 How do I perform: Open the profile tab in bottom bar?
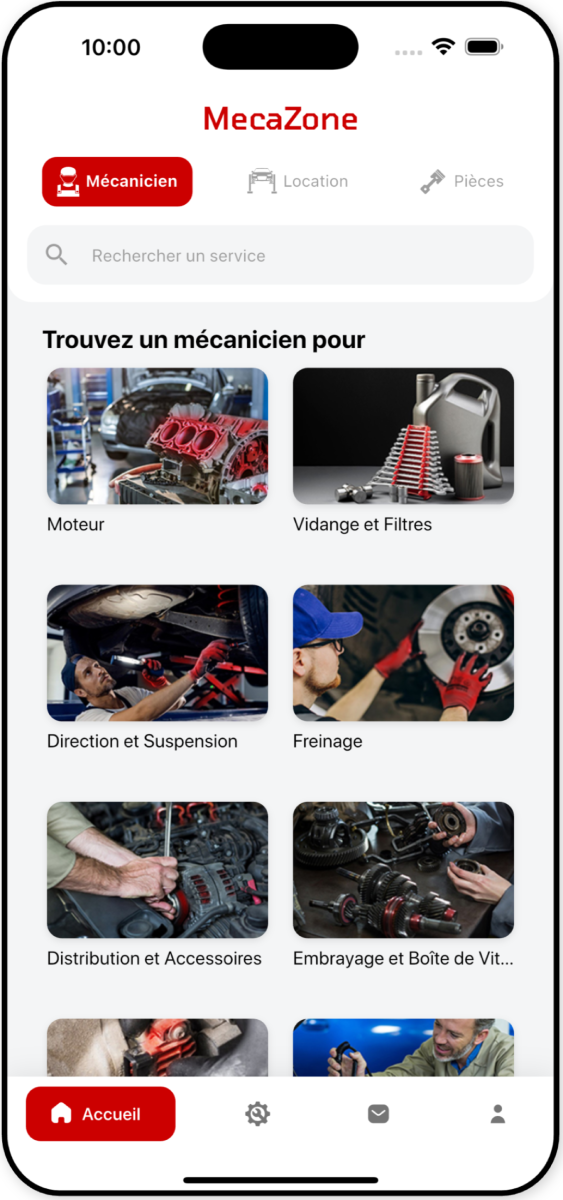coord(498,1114)
